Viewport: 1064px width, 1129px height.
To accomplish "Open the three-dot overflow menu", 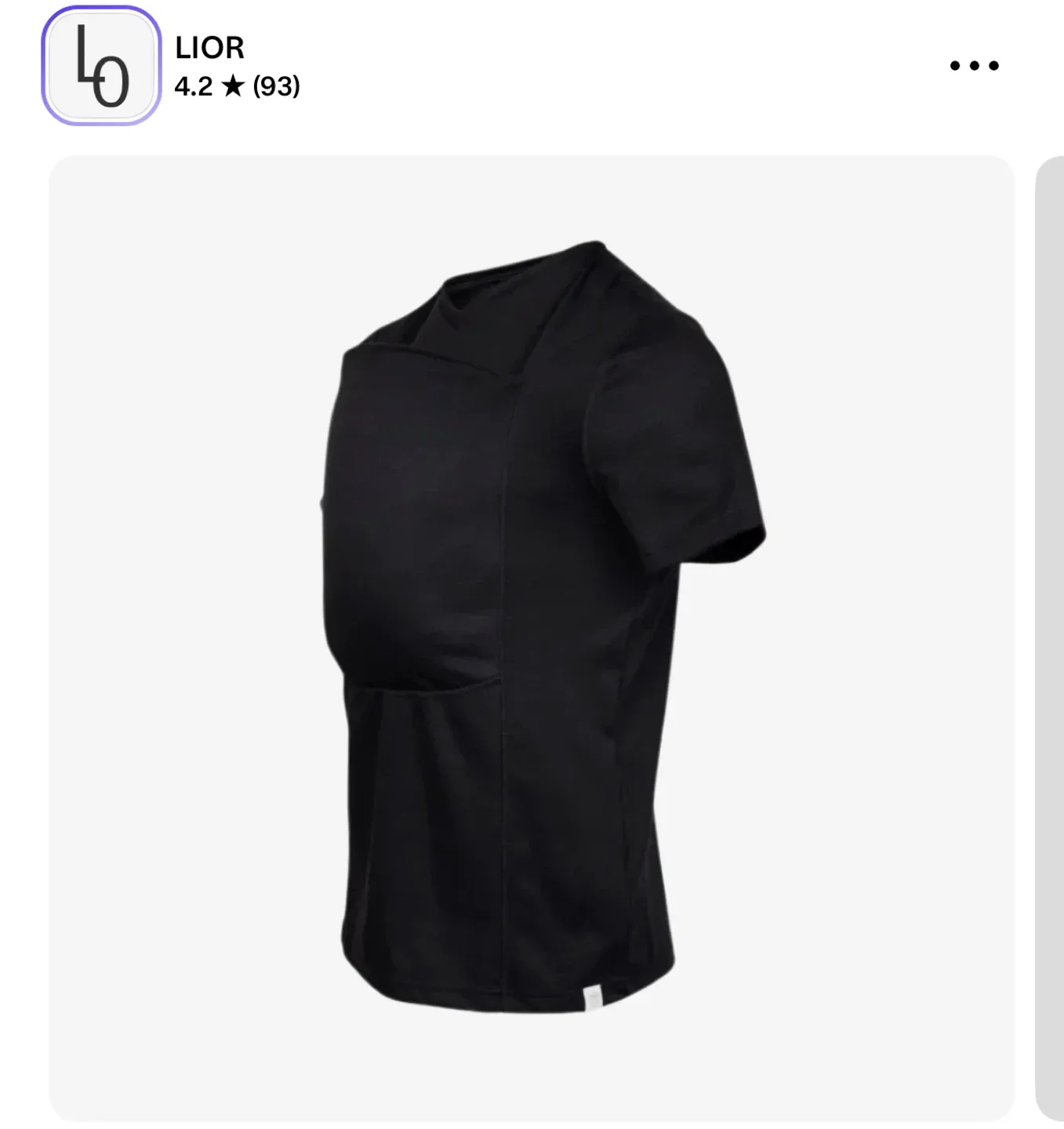I will pos(974,66).
